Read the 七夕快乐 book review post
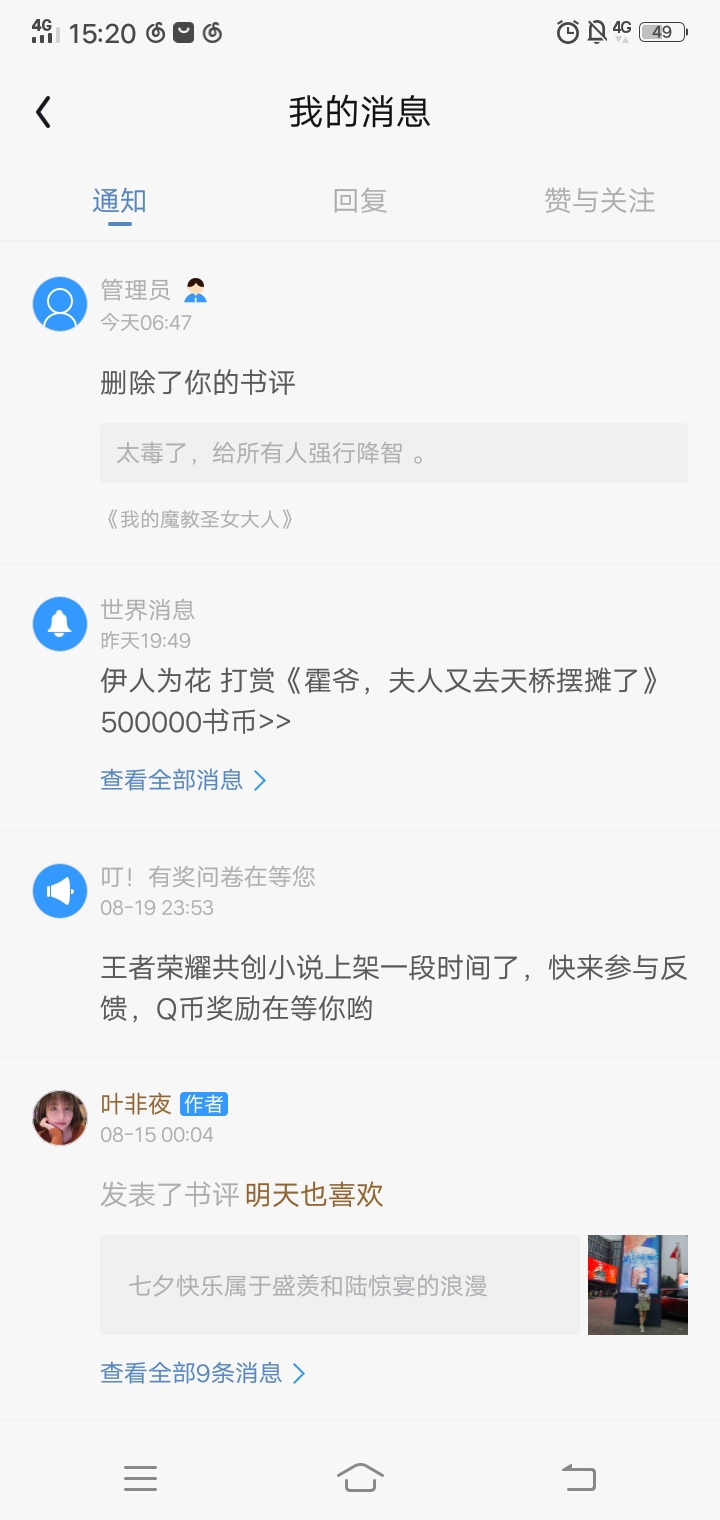Image resolution: width=720 pixels, height=1520 pixels. [x=340, y=1285]
